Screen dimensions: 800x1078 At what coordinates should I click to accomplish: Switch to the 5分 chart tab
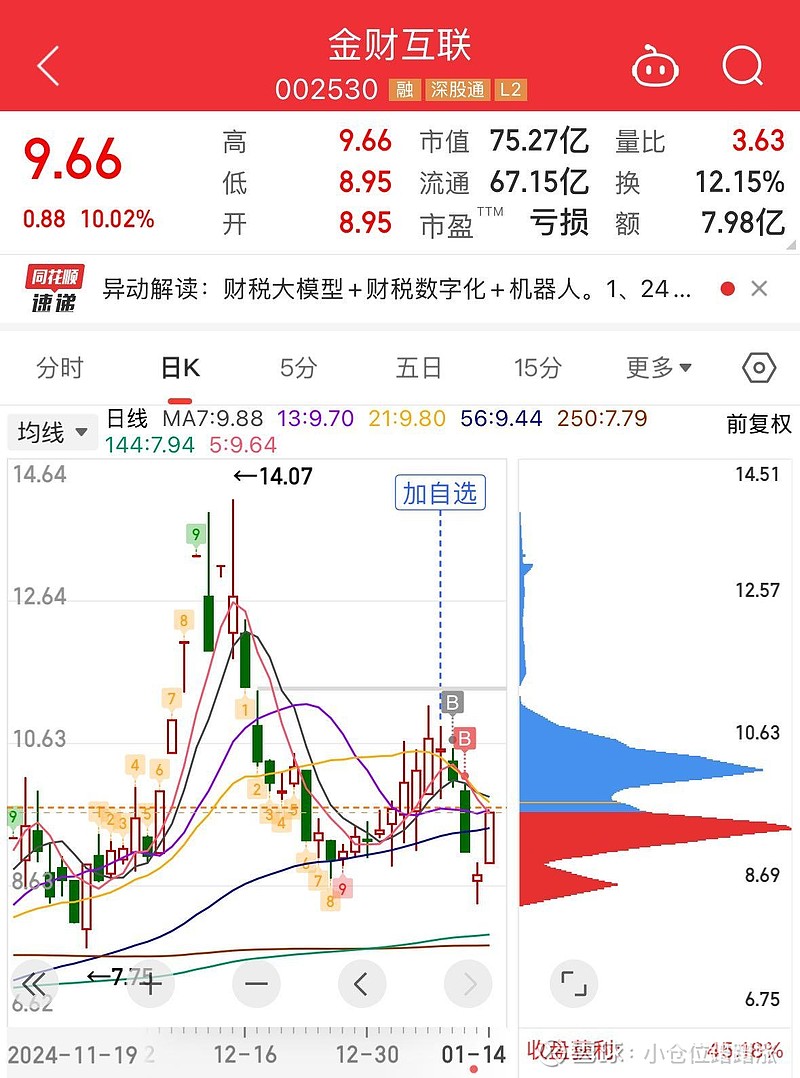pos(298,368)
